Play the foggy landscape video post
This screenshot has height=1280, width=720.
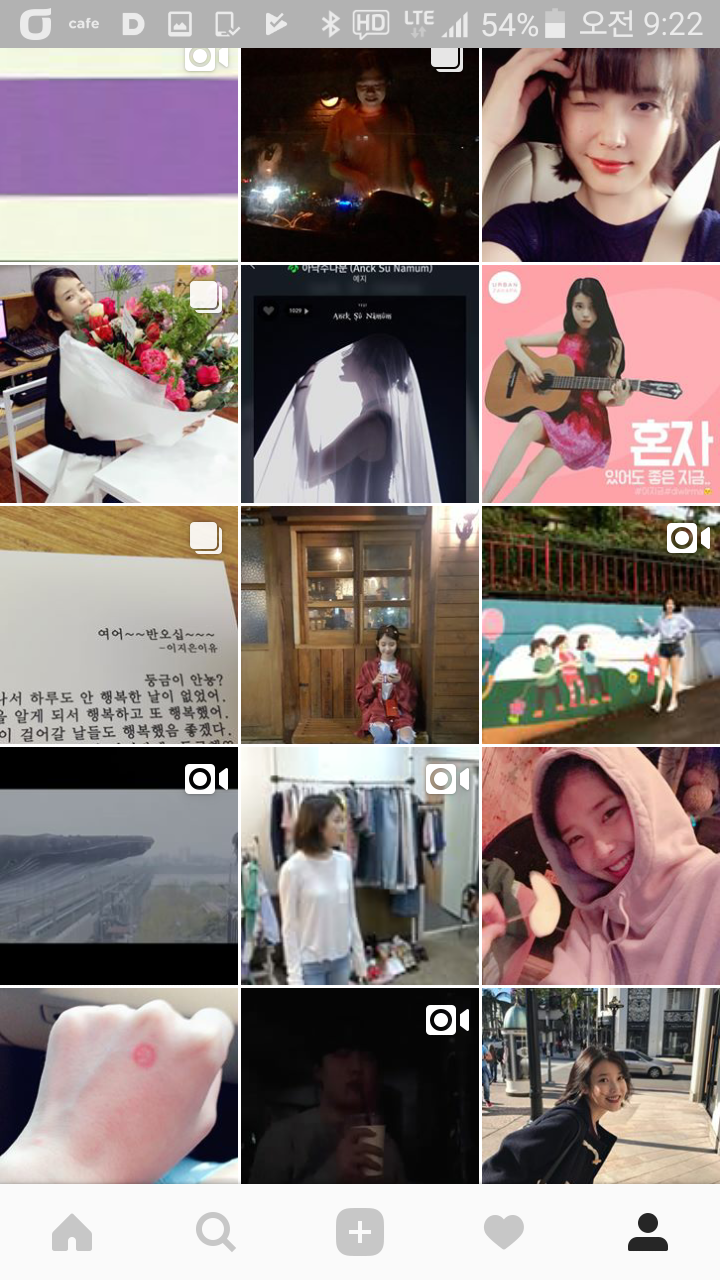119,866
